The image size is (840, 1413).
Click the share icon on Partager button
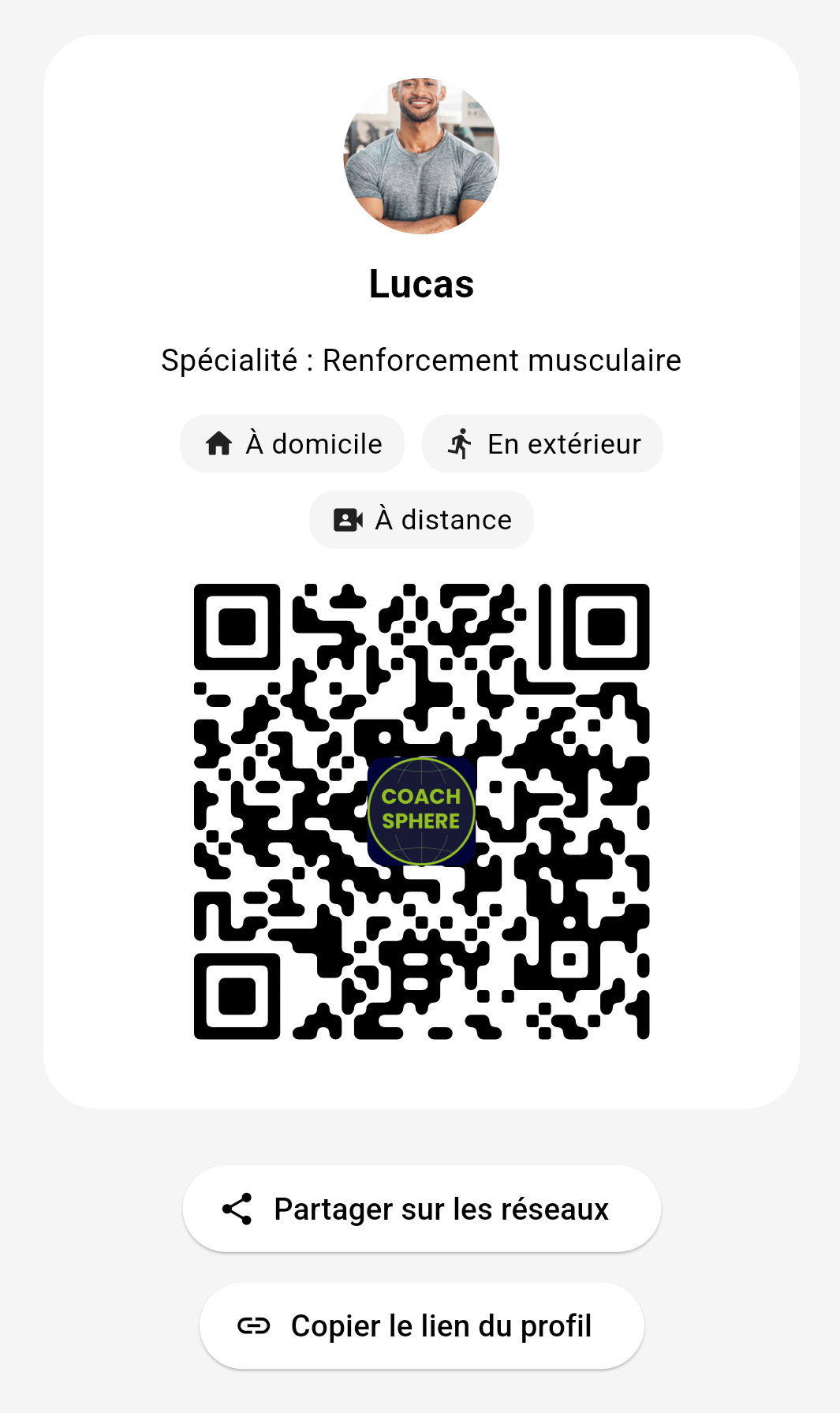point(239,1207)
